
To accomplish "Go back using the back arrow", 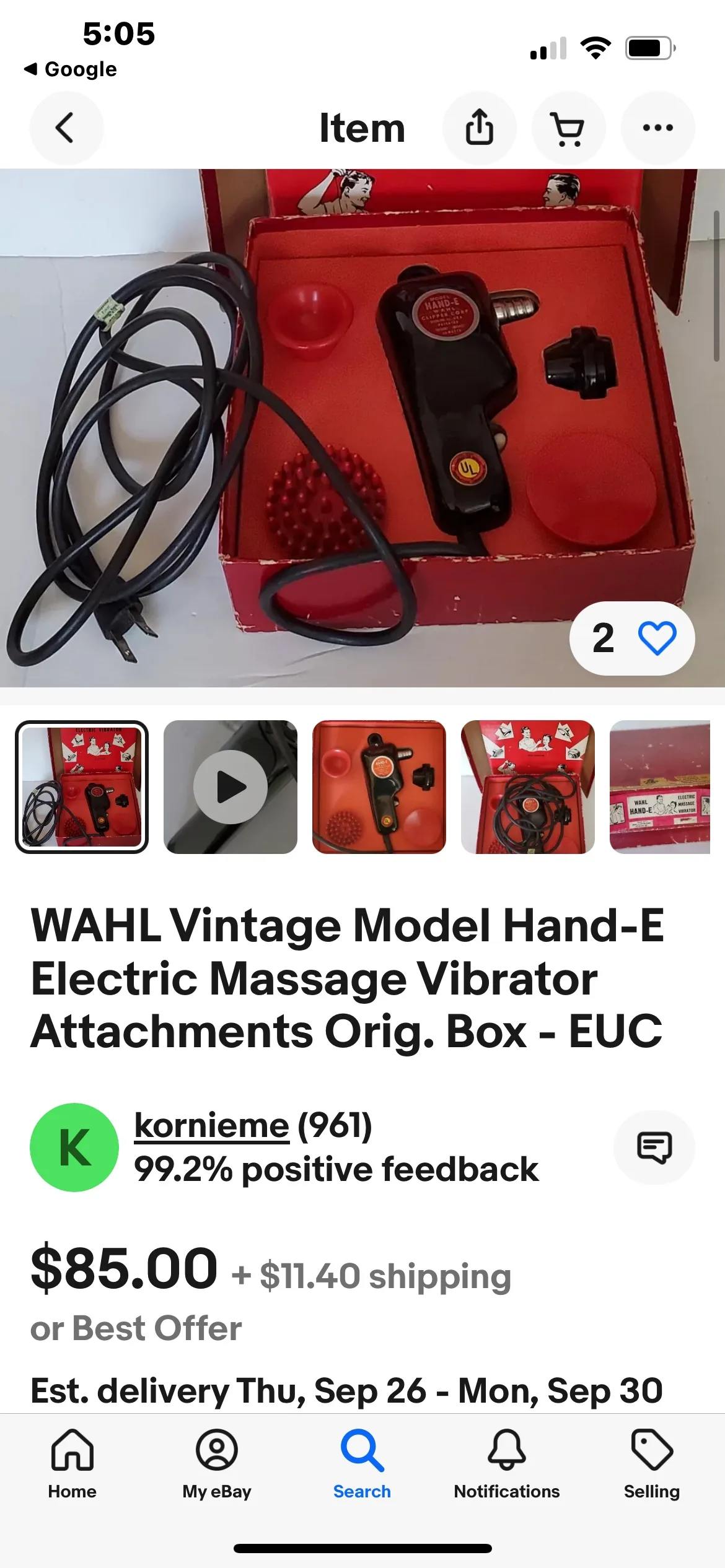I will [66, 127].
